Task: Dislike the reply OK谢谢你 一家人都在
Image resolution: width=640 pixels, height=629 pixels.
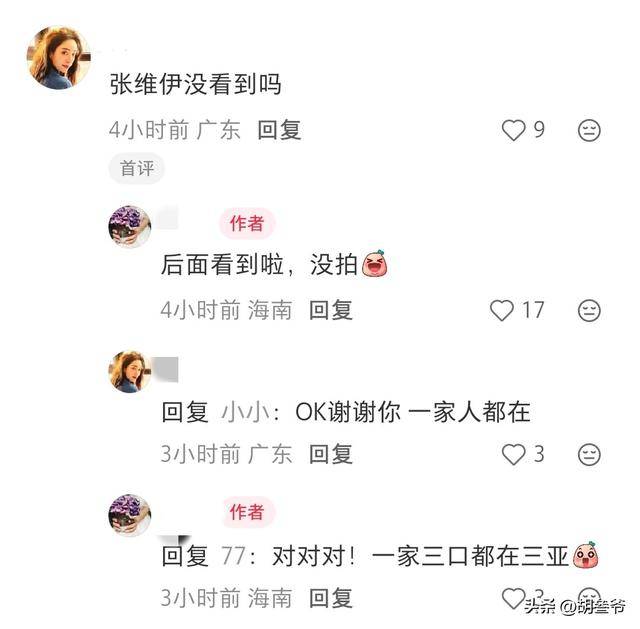Action: 590,454
